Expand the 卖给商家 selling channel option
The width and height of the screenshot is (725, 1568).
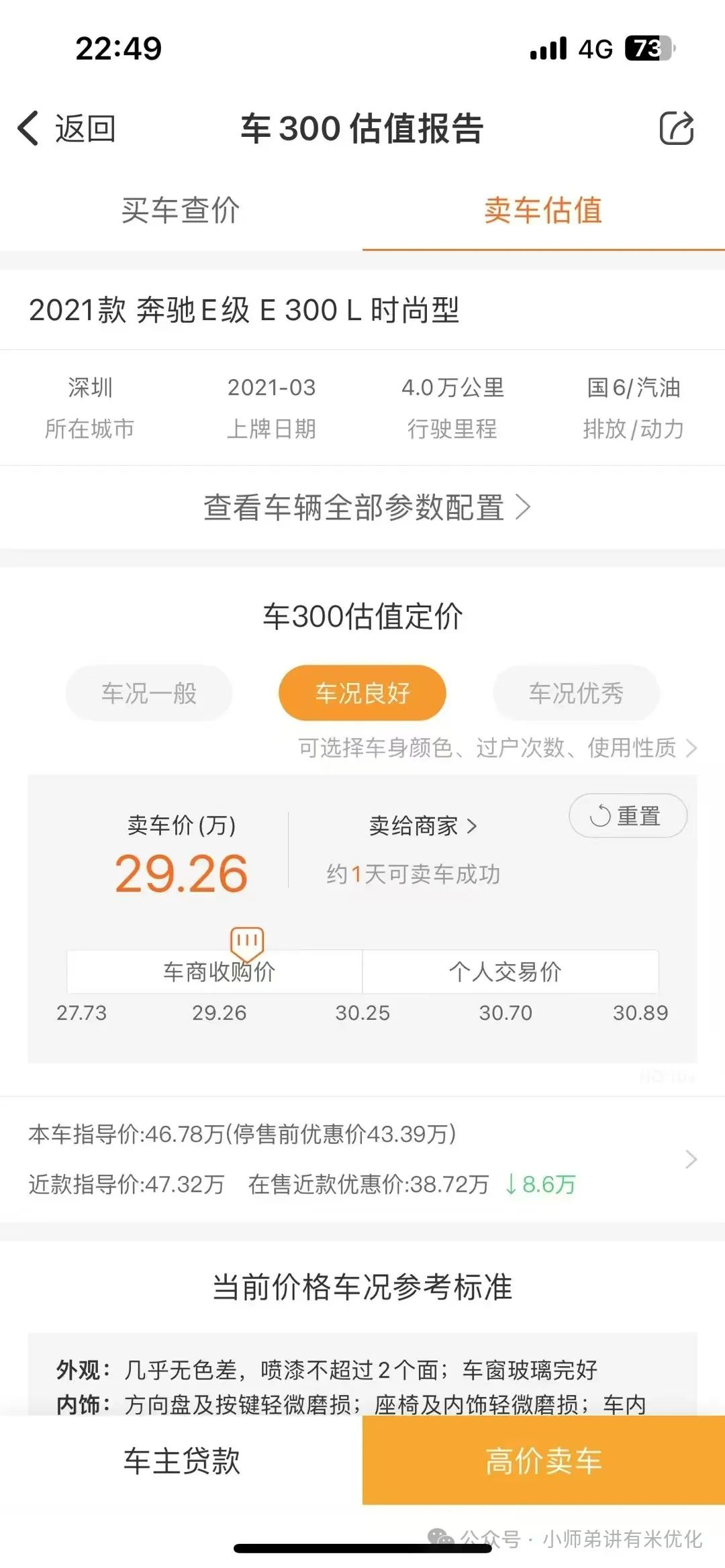[422, 826]
